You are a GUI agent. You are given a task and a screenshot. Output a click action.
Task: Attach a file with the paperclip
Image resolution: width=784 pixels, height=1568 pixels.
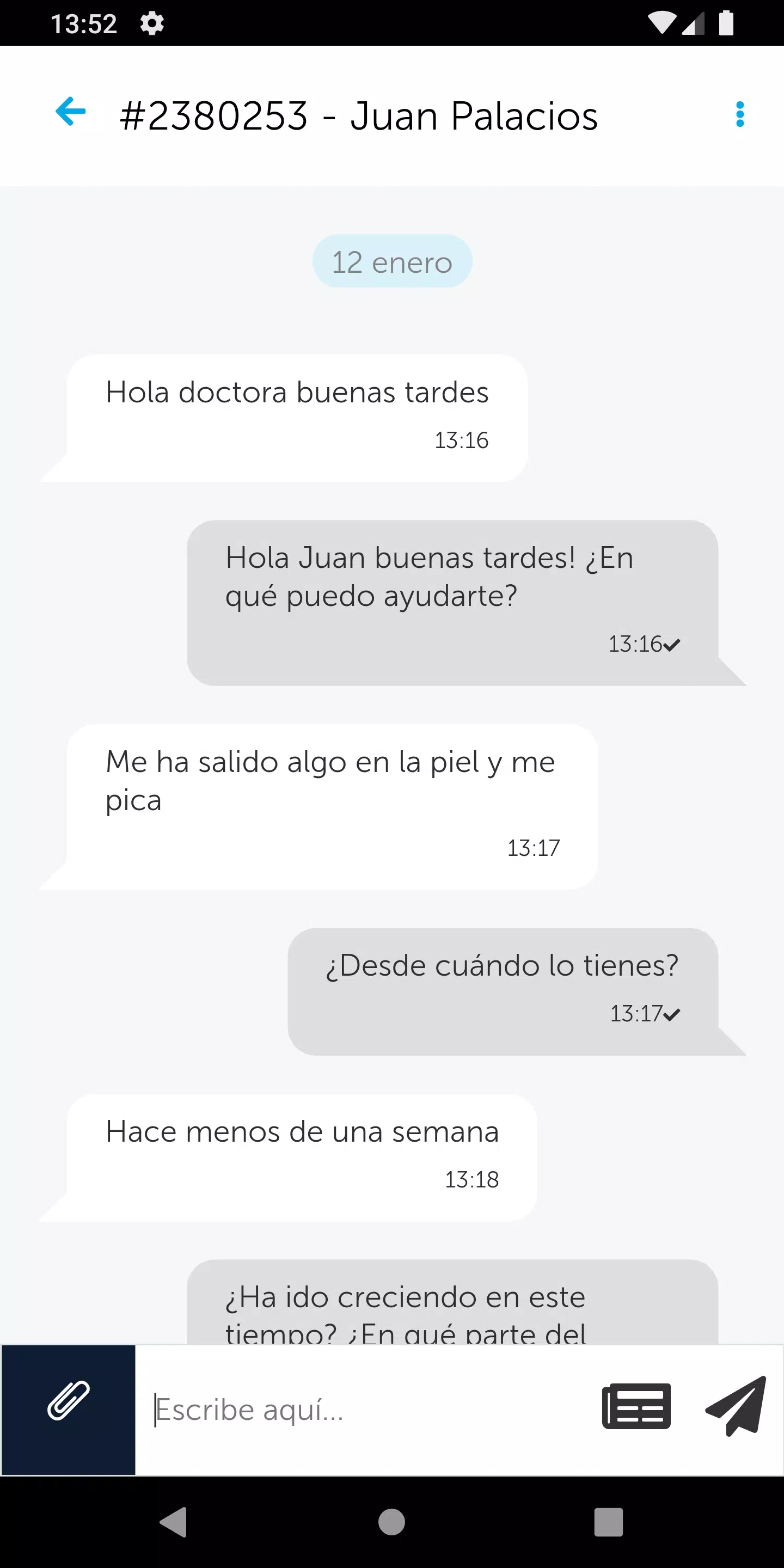[68, 1410]
